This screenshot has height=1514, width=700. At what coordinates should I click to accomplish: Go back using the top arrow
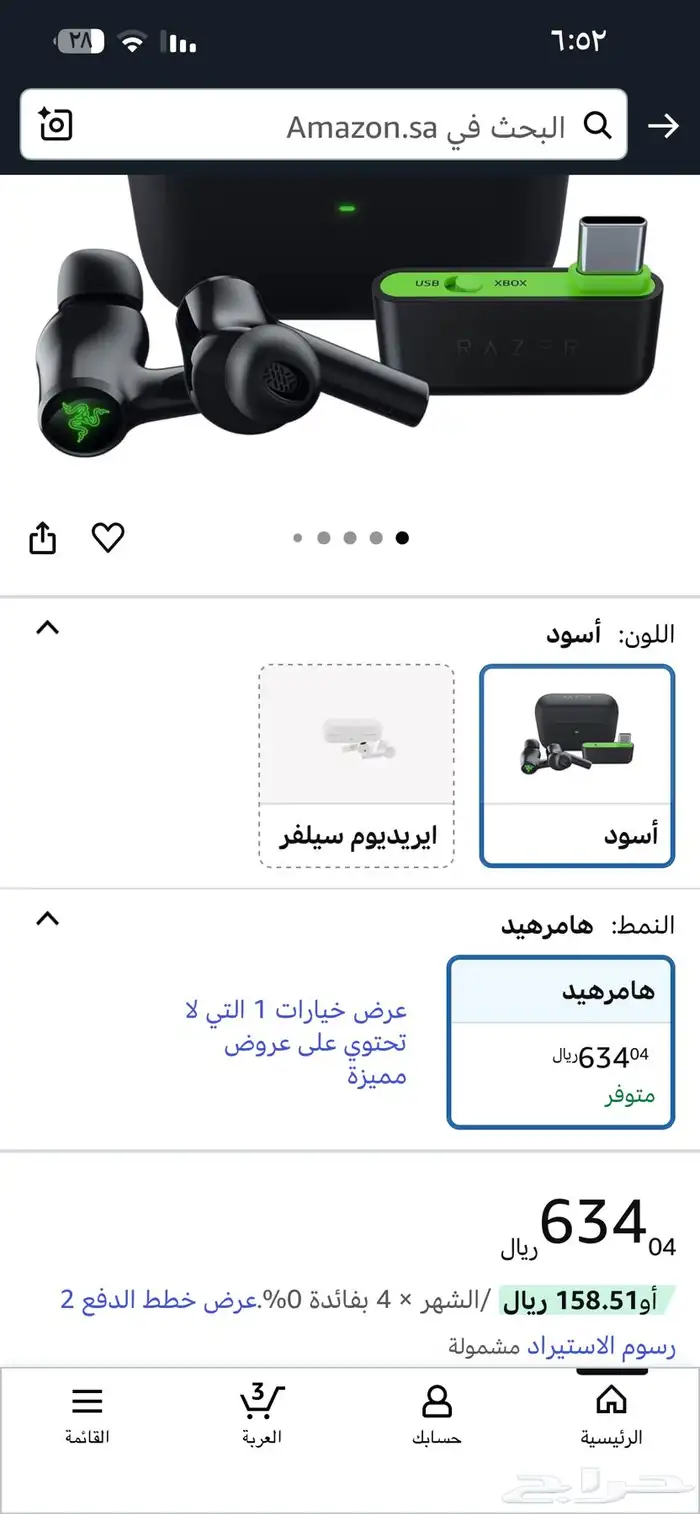pyautogui.click(x=663, y=126)
